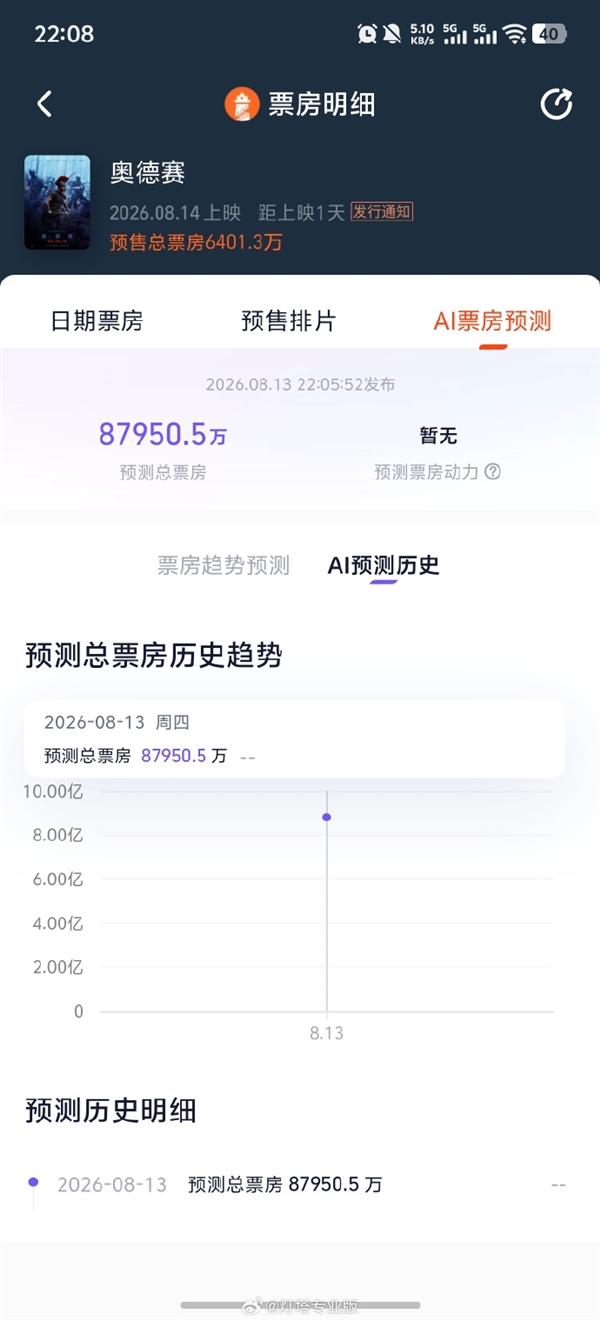Switch to the 预售排片 tab
Image resolution: width=600 pixels, height=1320 pixels.
click(x=289, y=321)
